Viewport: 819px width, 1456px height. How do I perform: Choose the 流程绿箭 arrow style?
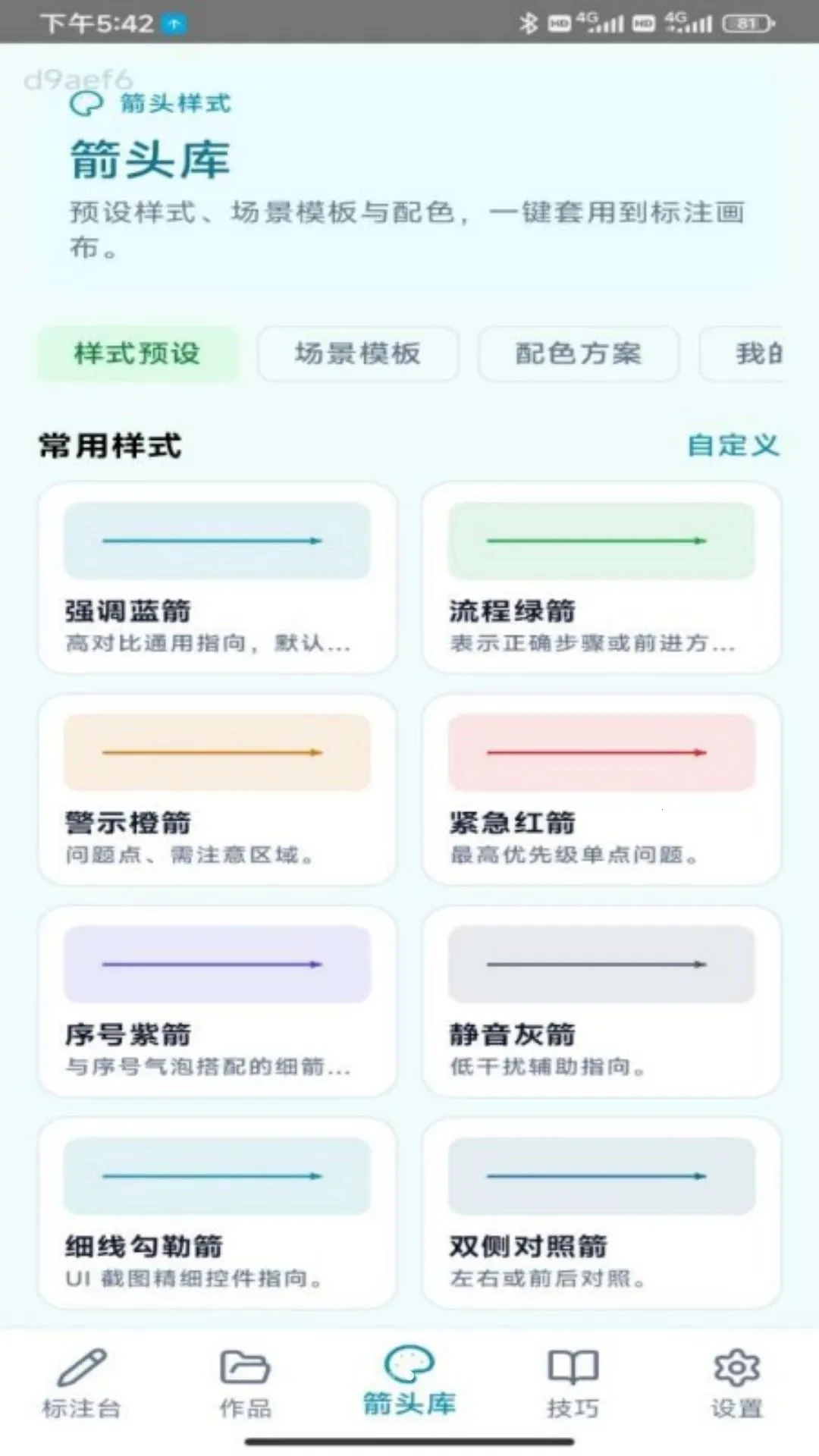click(601, 578)
